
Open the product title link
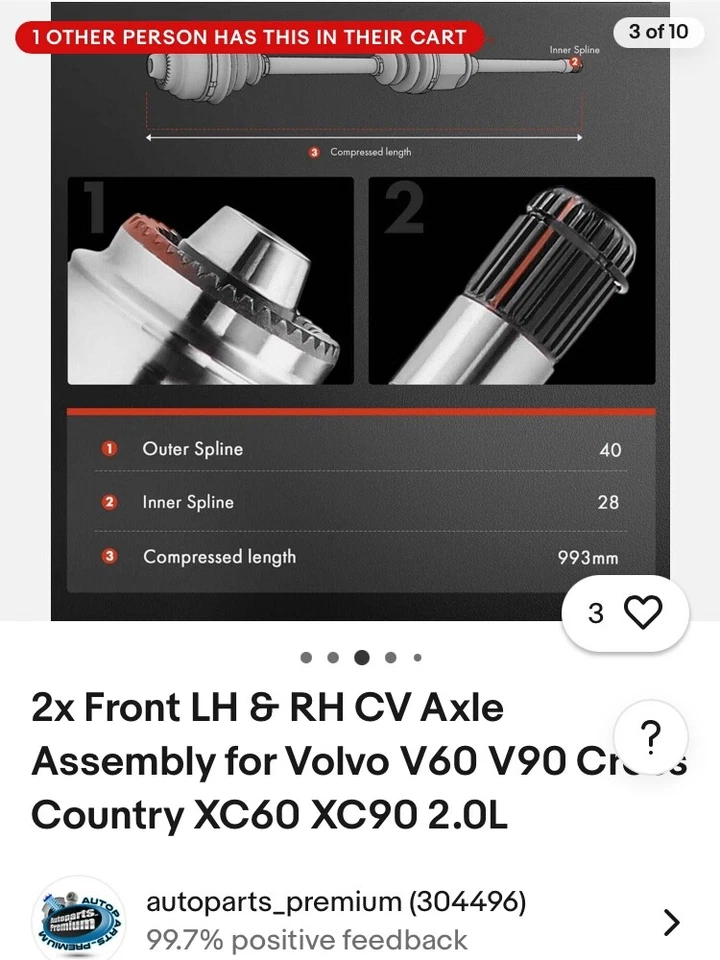pyautogui.click(x=268, y=761)
